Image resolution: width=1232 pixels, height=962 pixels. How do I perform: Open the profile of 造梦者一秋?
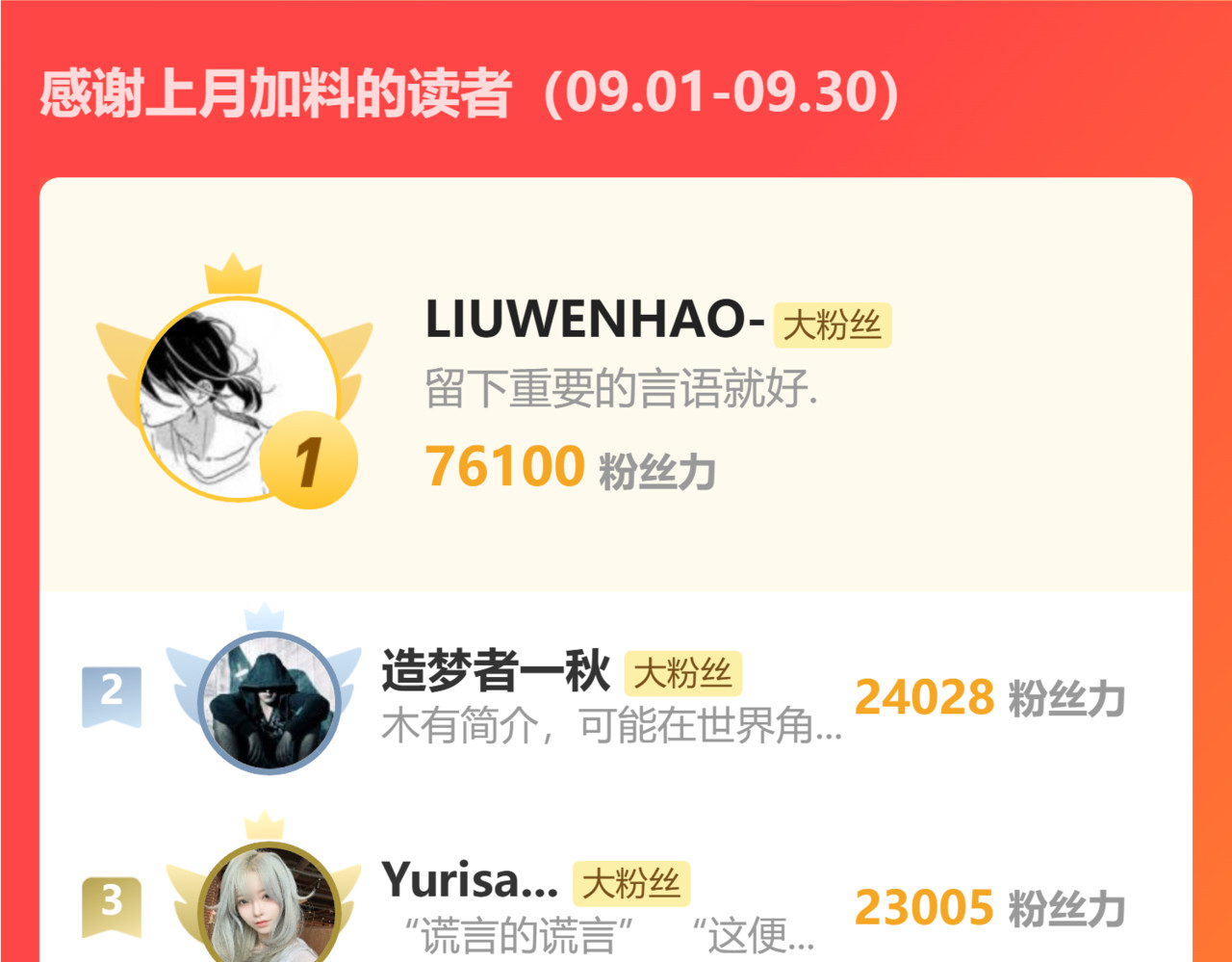(269, 702)
